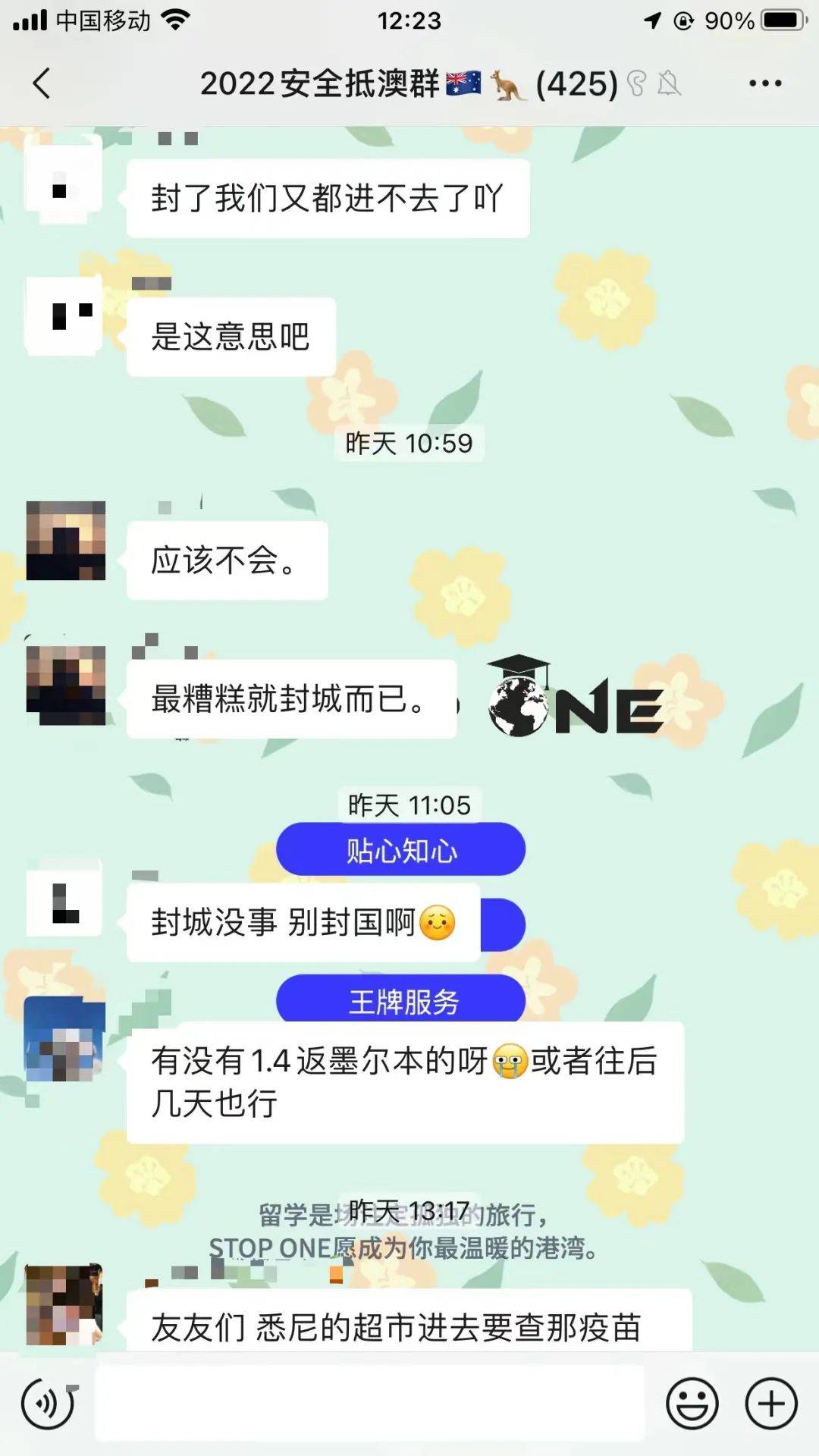View profile of sender asking 1.4返墨尔本

pyautogui.click(x=65, y=1040)
